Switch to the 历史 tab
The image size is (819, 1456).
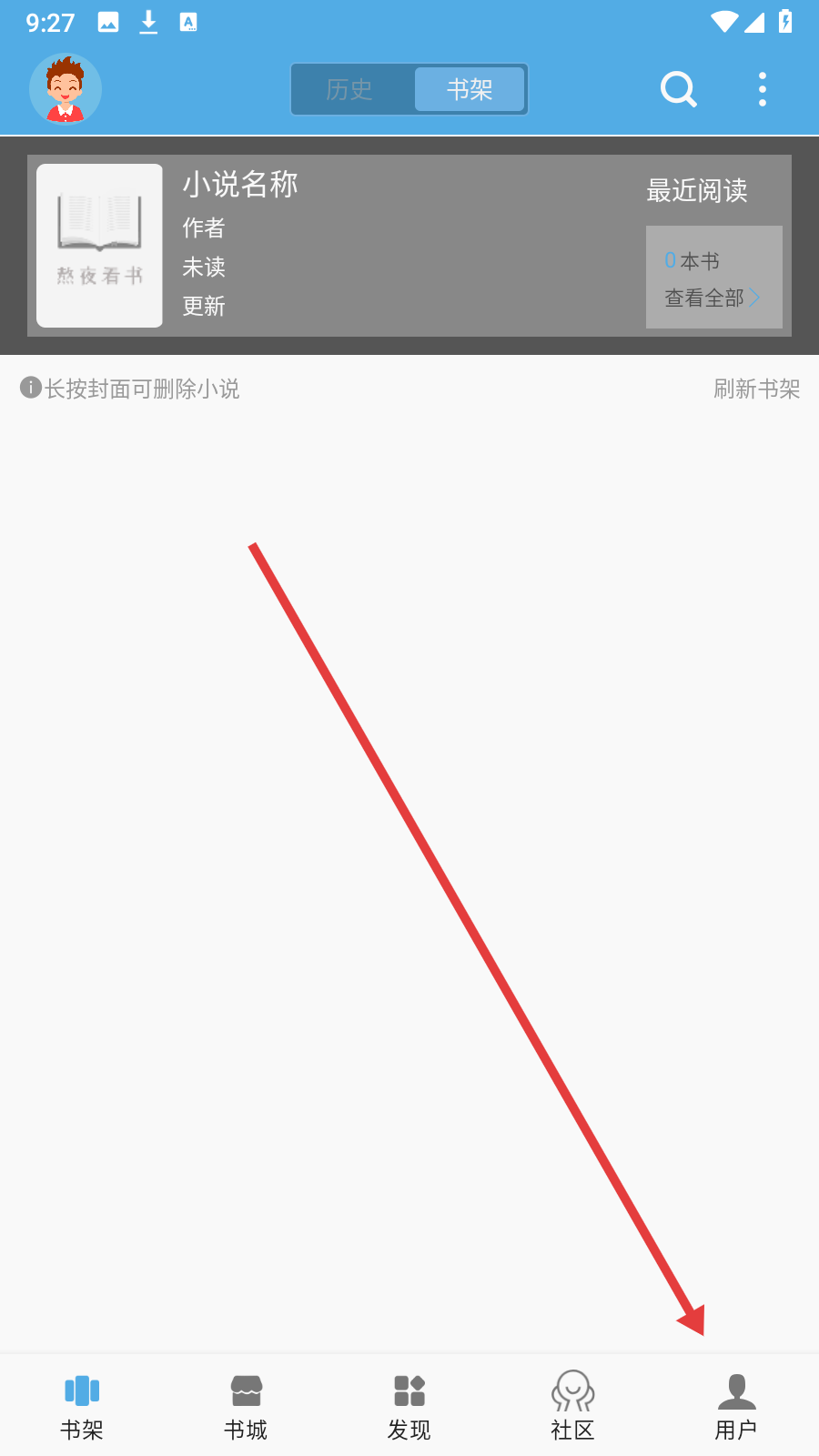point(350,89)
